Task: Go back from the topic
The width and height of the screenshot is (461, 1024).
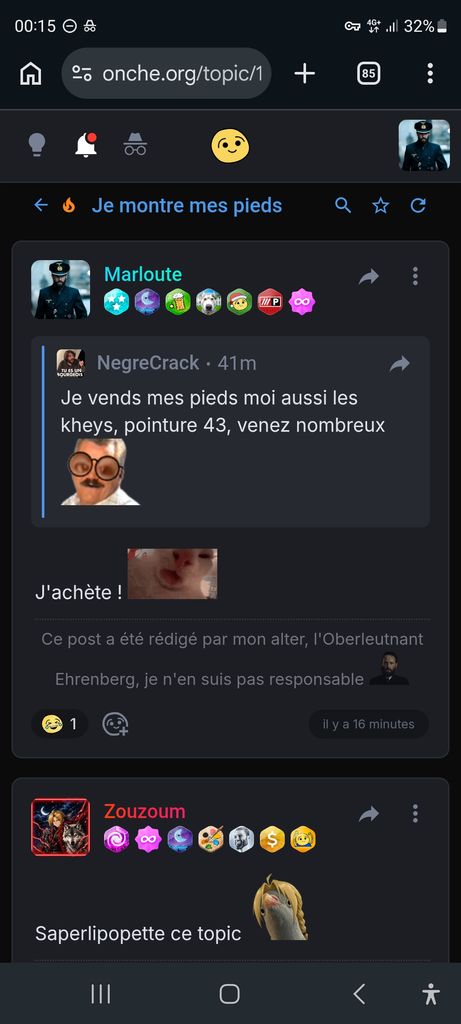Action: tap(41, 206)
